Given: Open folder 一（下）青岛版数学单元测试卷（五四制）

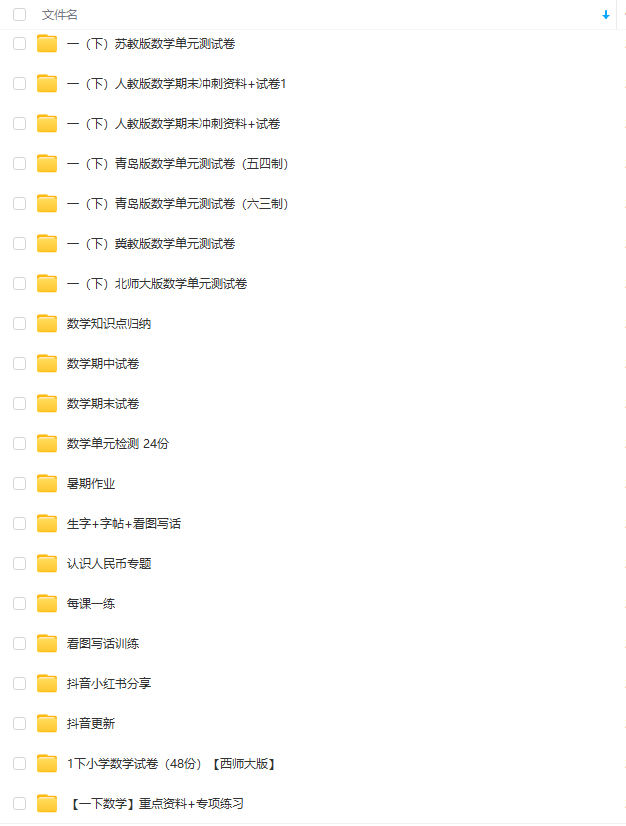Looking at the screenshot, I should (180, 164).
